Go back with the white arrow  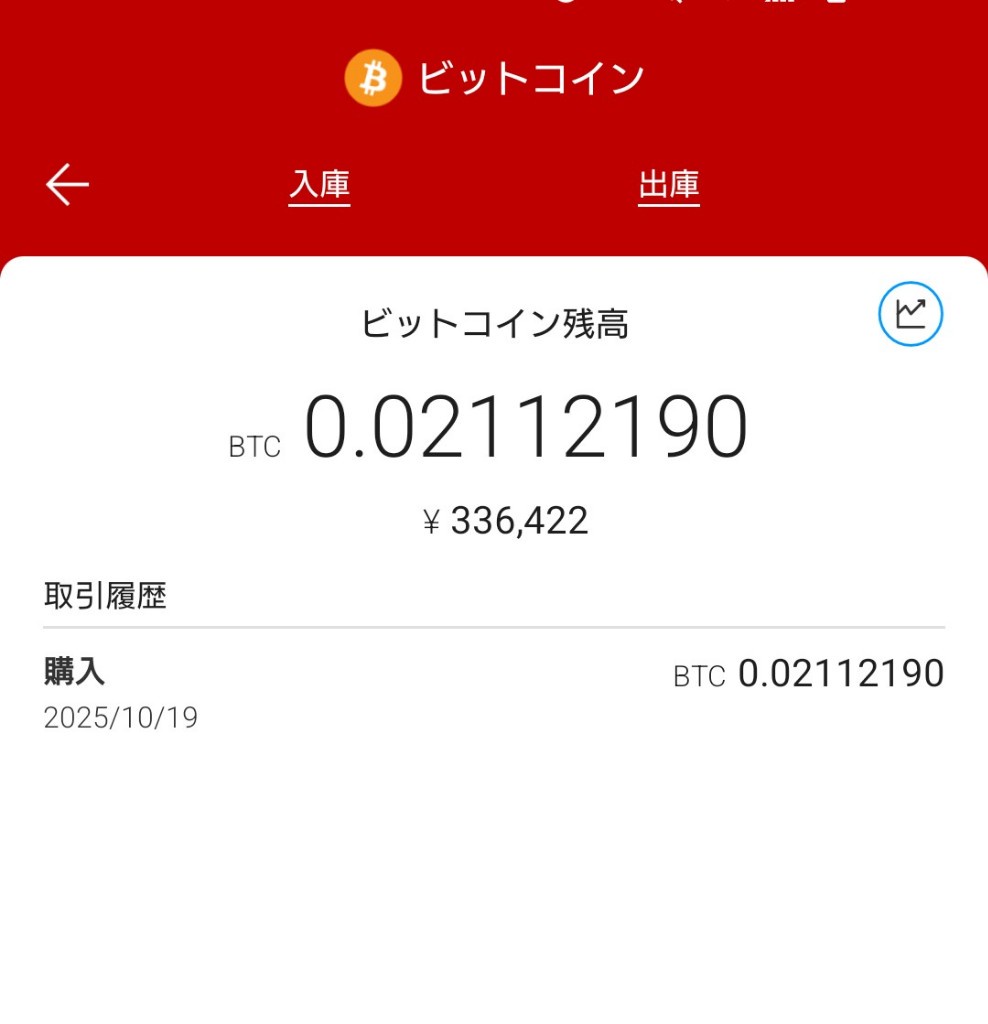68,185
